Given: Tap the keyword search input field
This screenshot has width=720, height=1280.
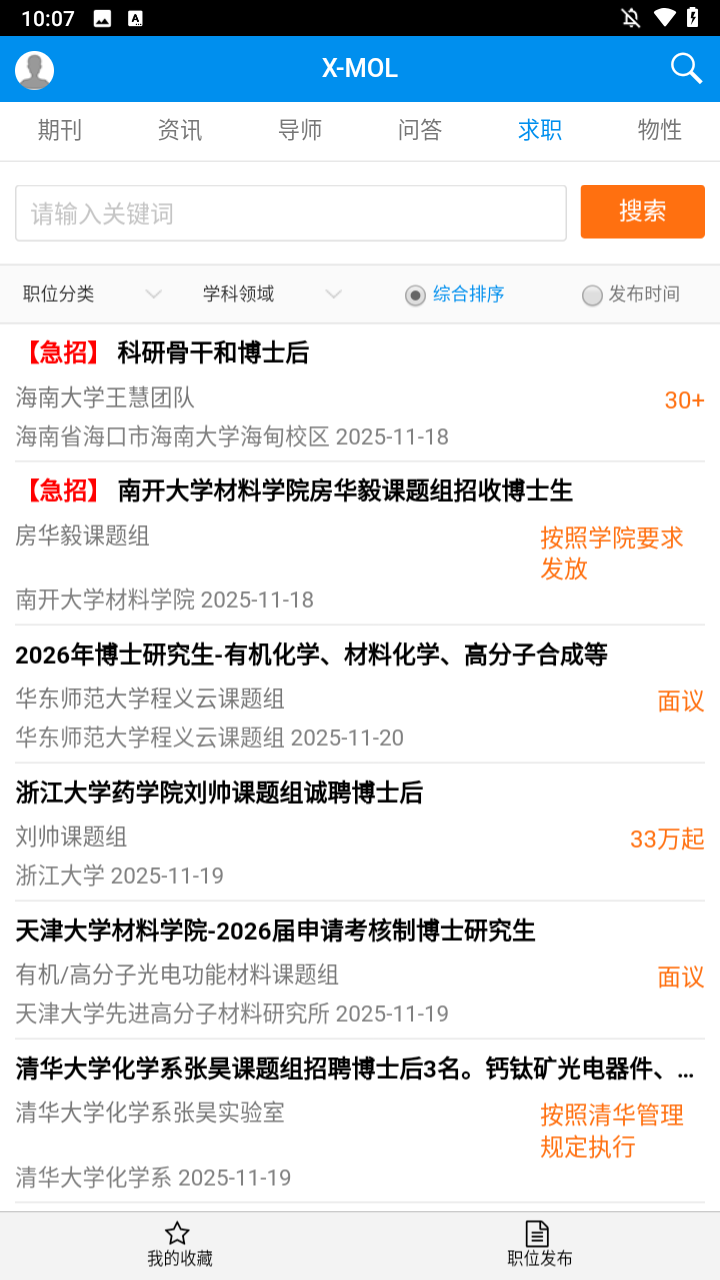Looking at the screenshot, I should coord(290,212).
